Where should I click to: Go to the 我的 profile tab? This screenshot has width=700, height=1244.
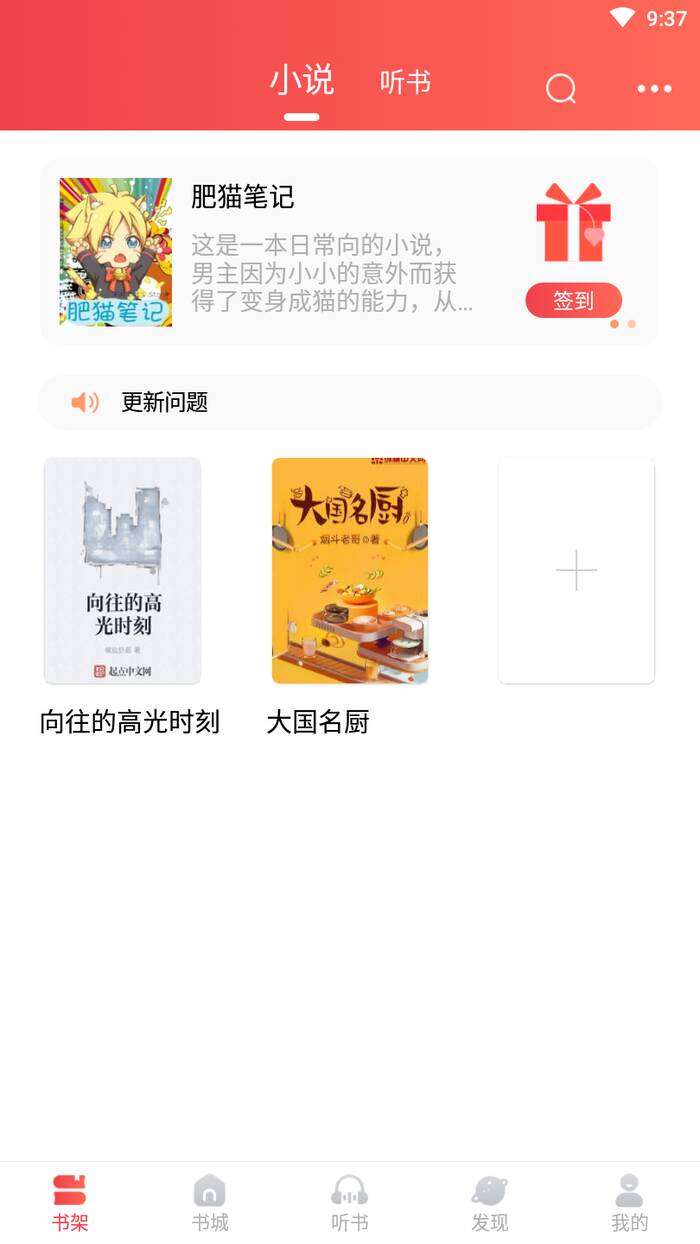coord(629,1202)
